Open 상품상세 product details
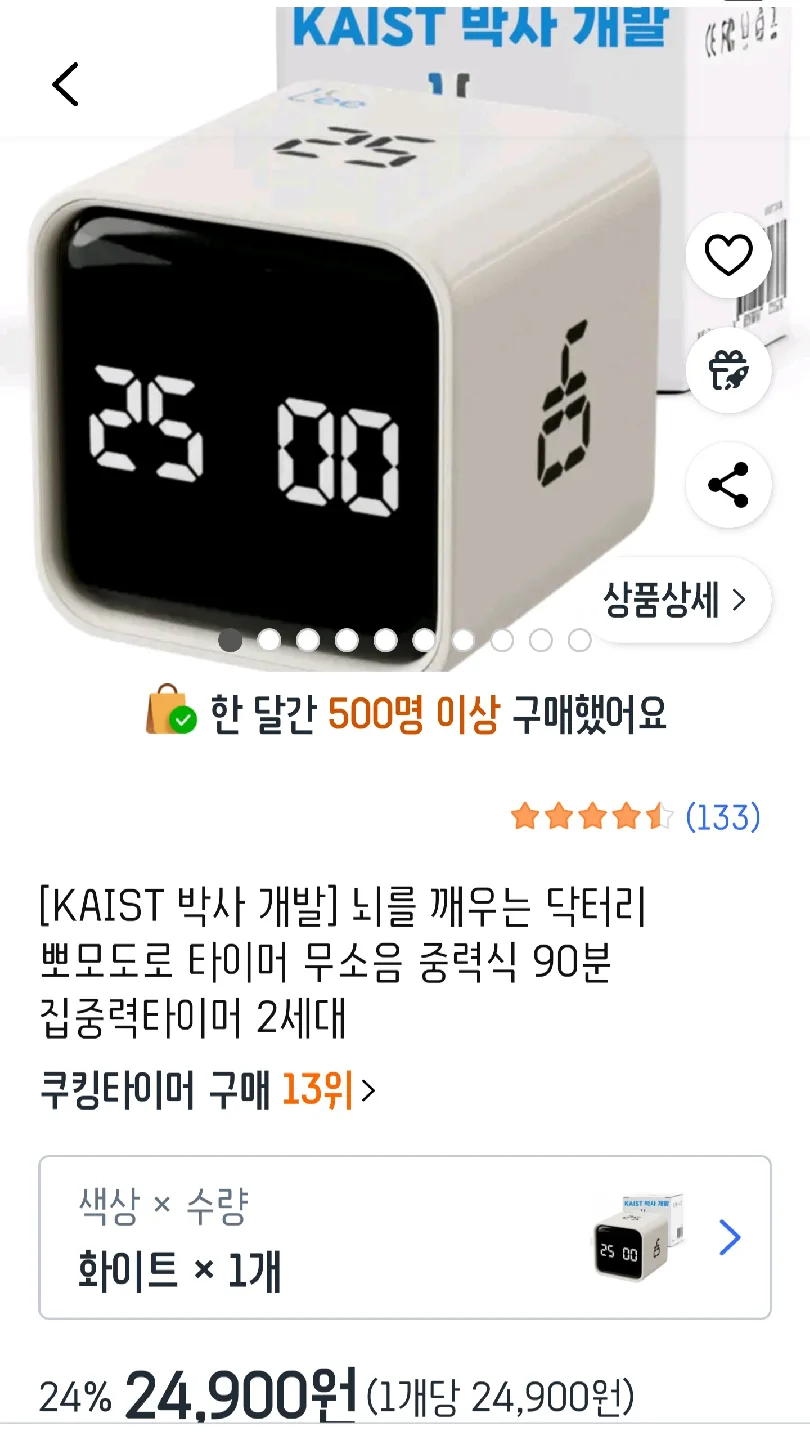810x1440 pixels. coord(676,600)
